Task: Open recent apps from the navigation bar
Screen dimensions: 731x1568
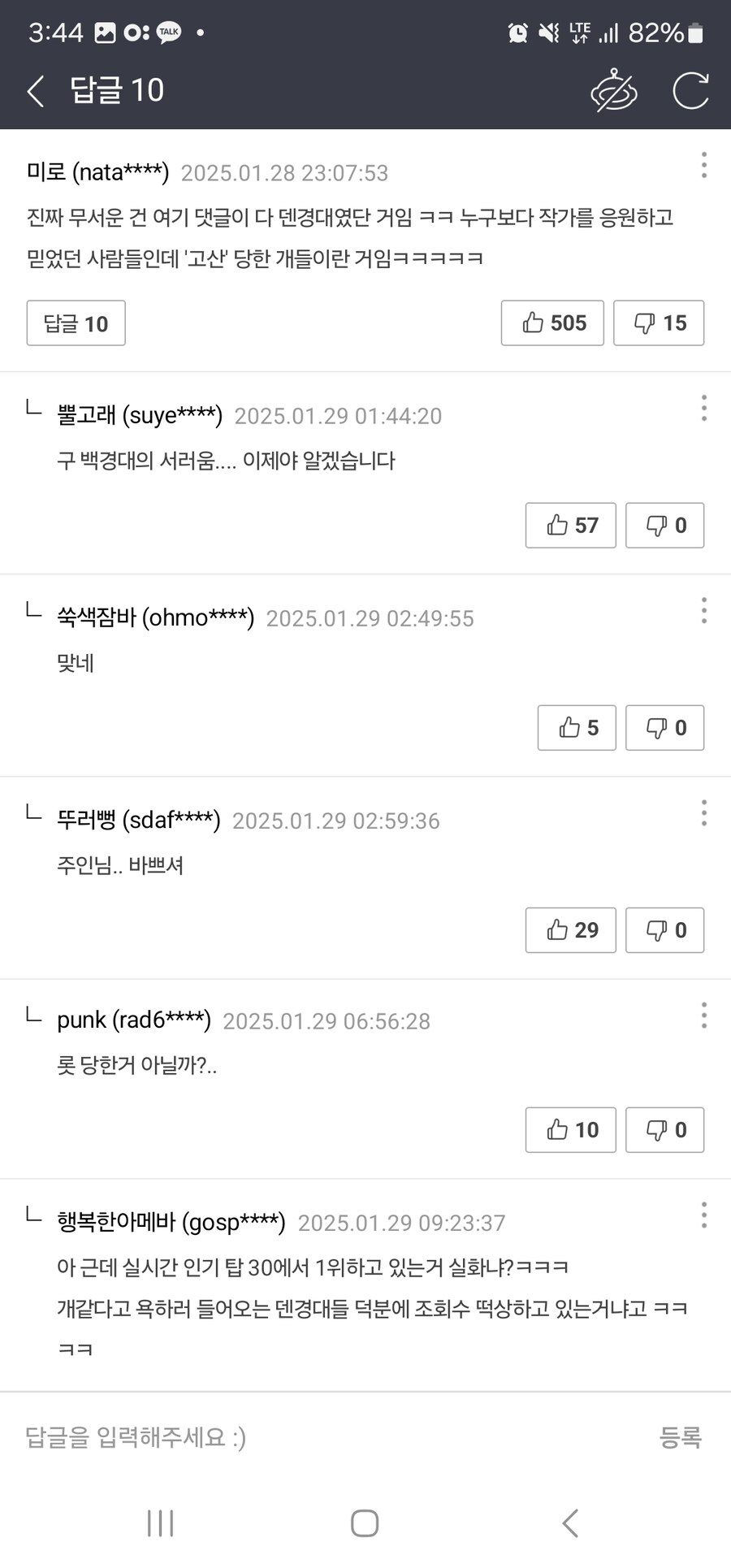Action: click(x=160, y=1524)
